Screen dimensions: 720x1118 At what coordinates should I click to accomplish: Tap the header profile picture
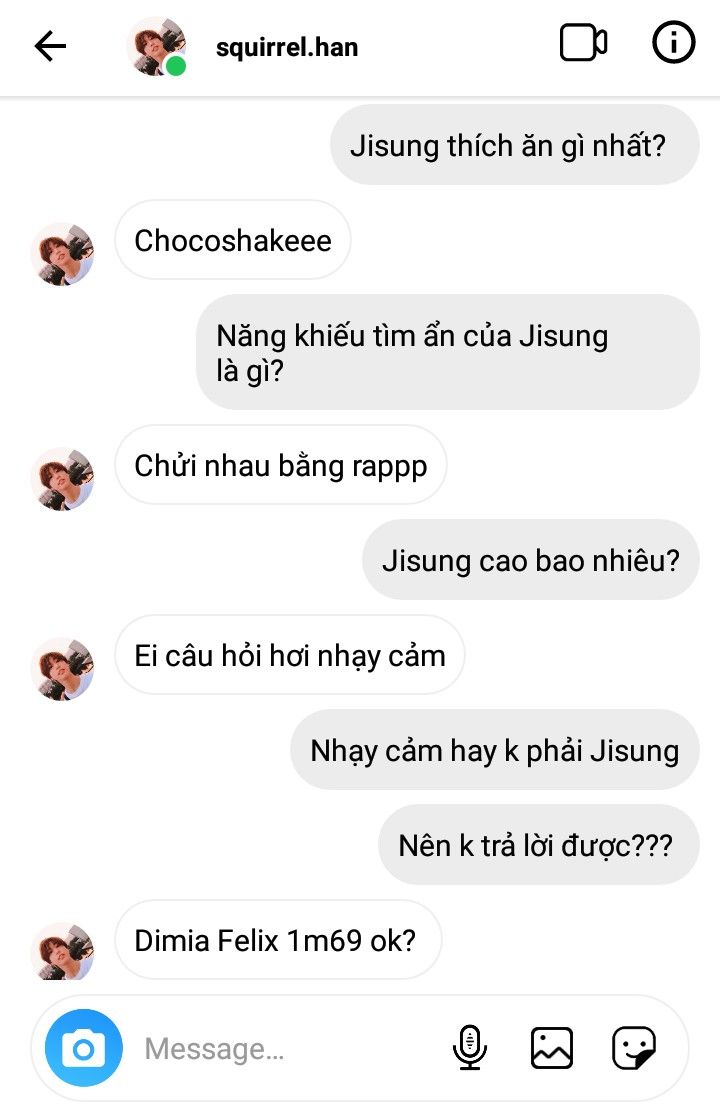click(157, 47)
